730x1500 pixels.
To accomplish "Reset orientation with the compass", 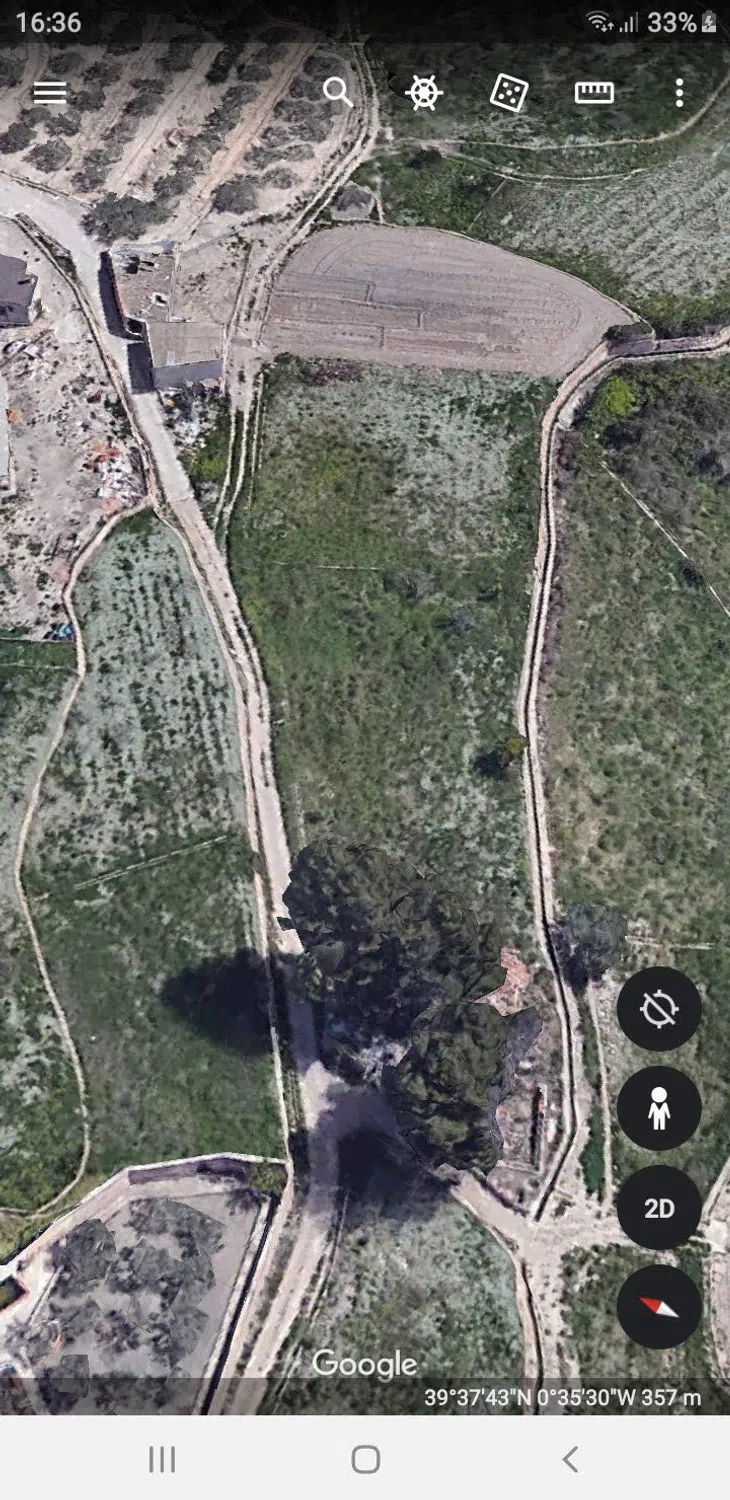I will pos(659,1307).
